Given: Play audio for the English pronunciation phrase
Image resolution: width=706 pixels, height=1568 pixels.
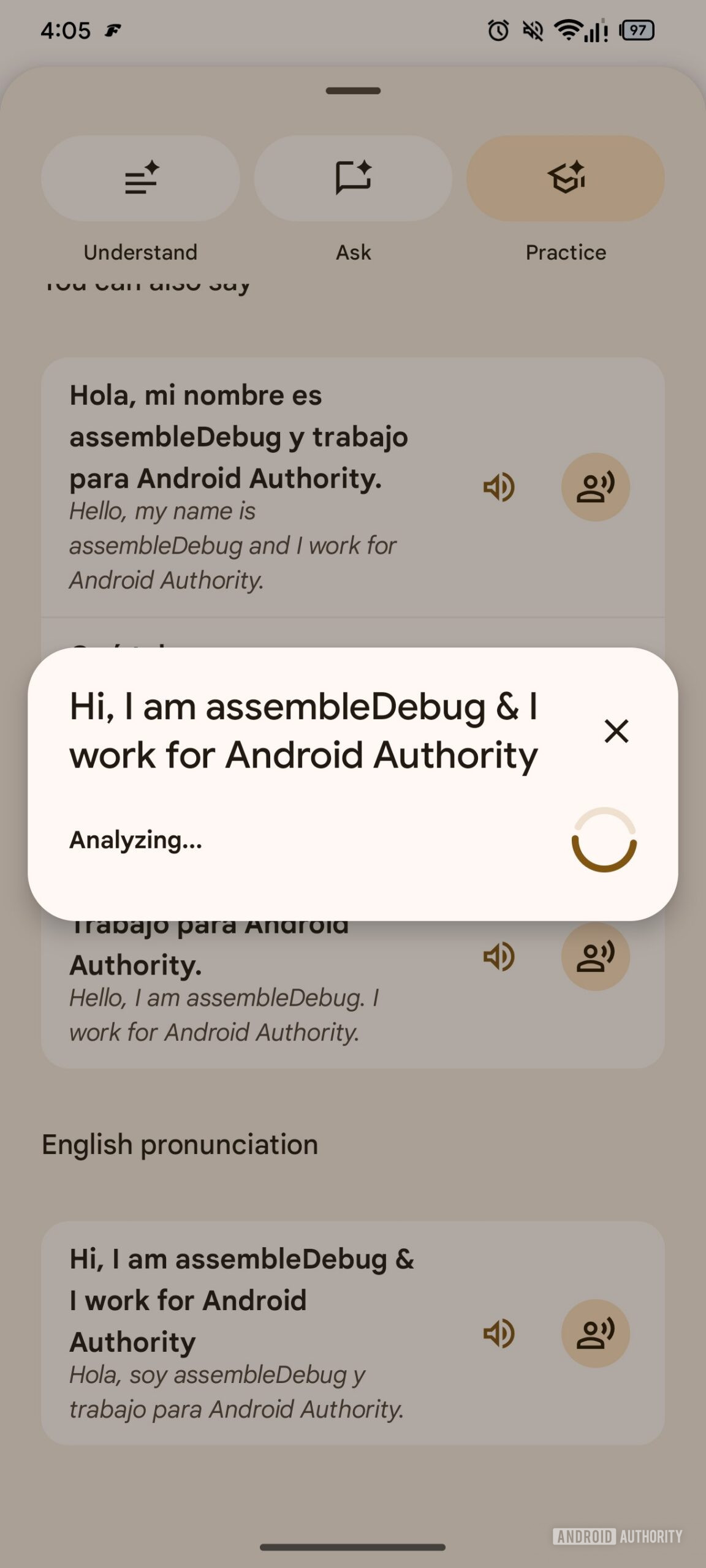Looking at the screenshot, I should [x=499, y=1333].
